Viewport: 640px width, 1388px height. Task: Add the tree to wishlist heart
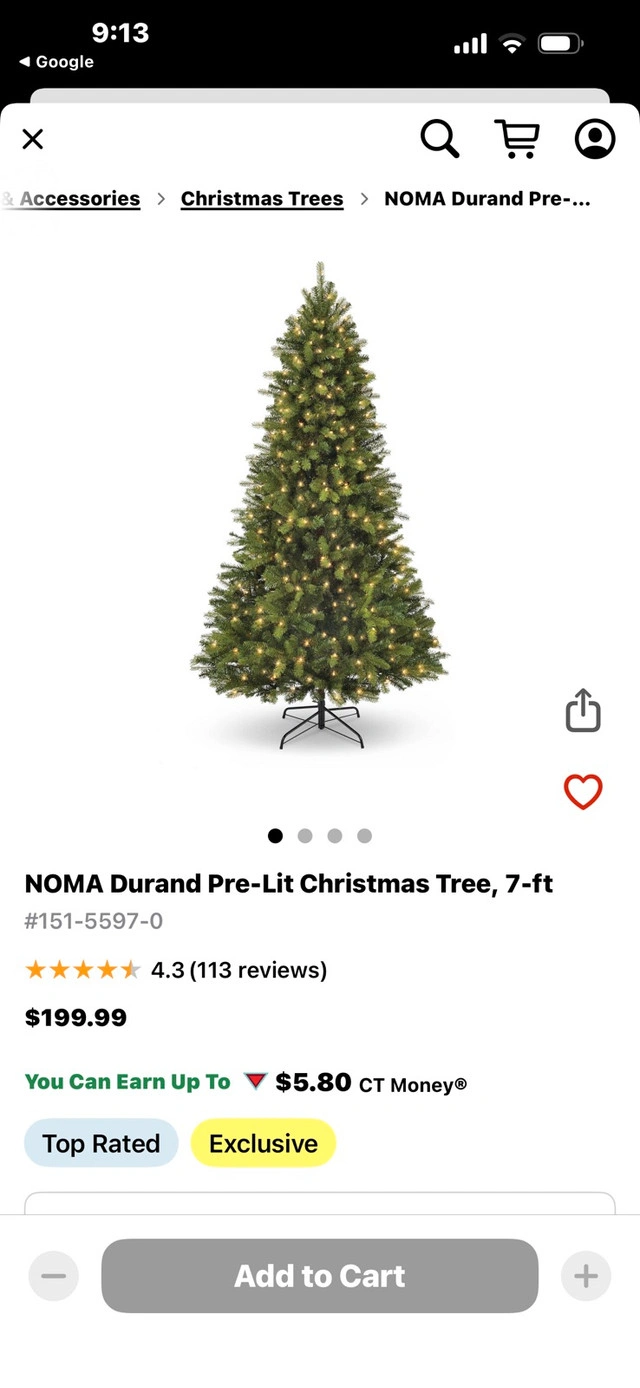coord(583,792)
